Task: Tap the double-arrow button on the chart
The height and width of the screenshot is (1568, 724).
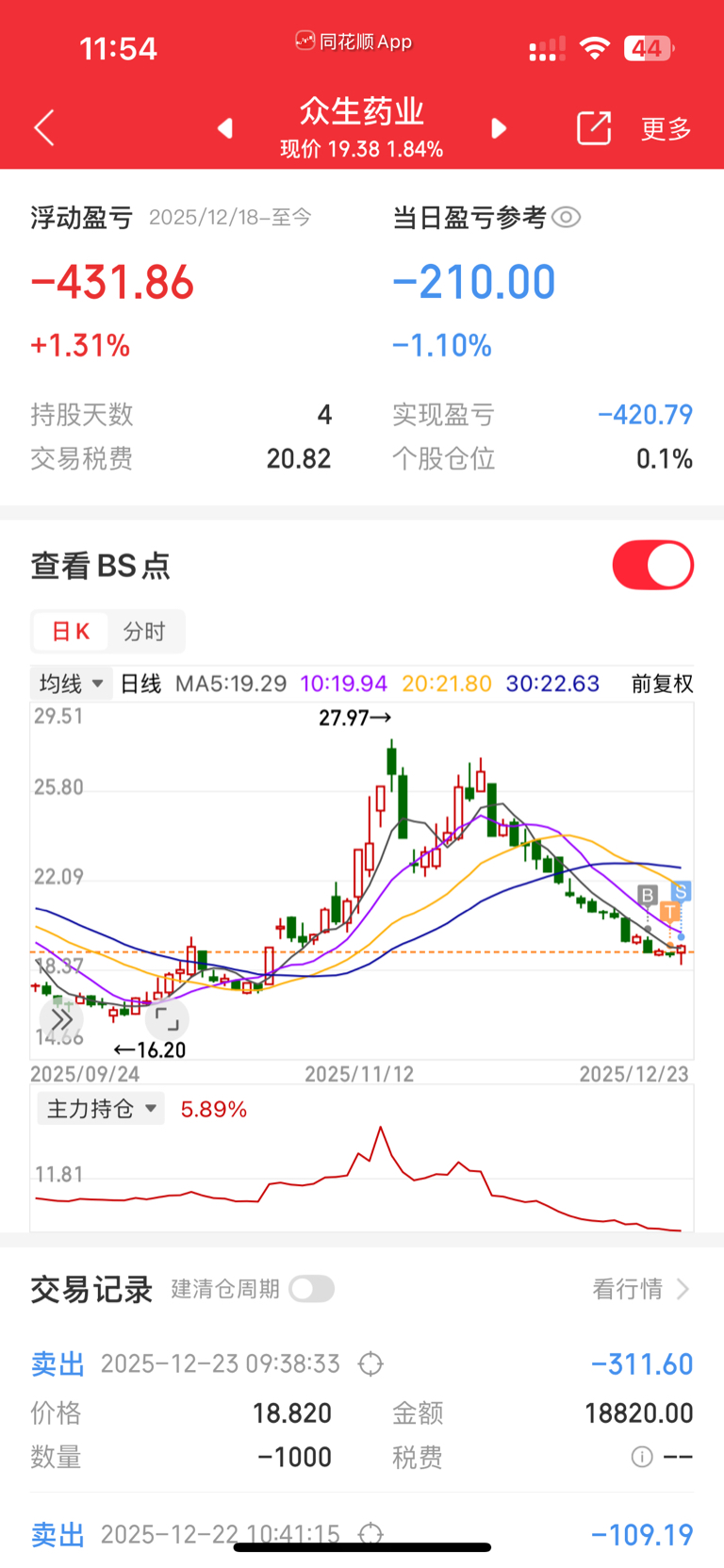Action: click(x=61, y=1019)
